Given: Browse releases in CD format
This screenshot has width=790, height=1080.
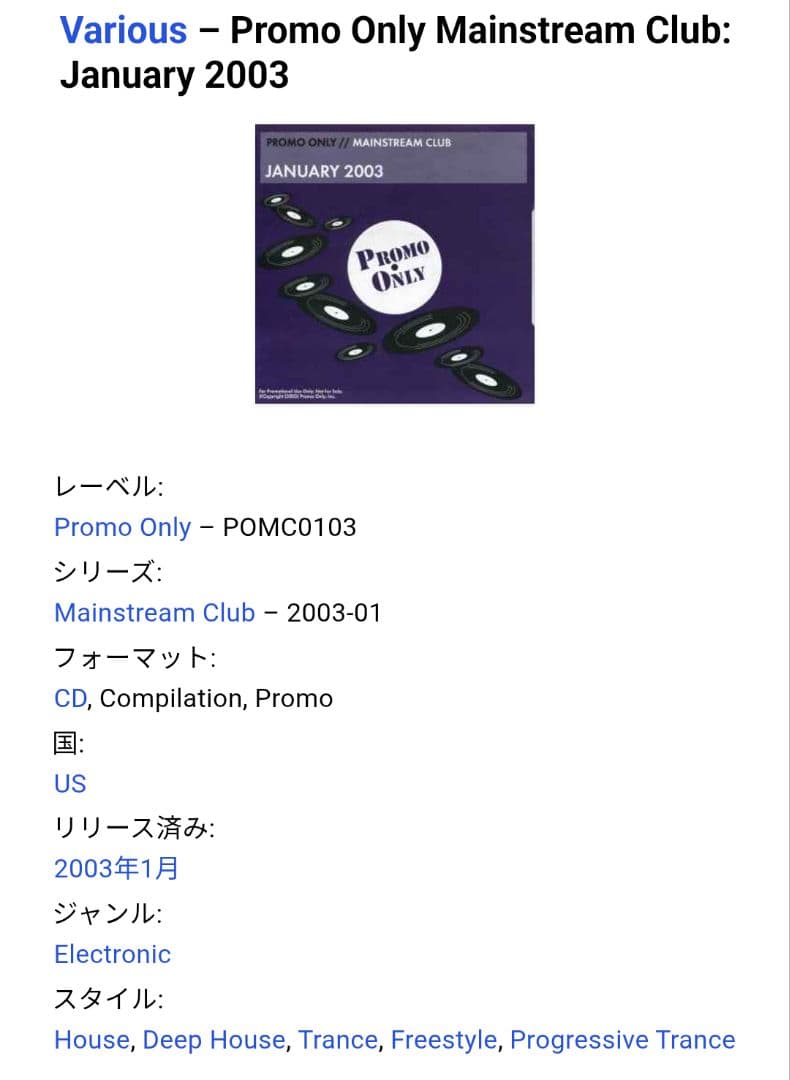Looking at the screenshot, I should [71, 698].
